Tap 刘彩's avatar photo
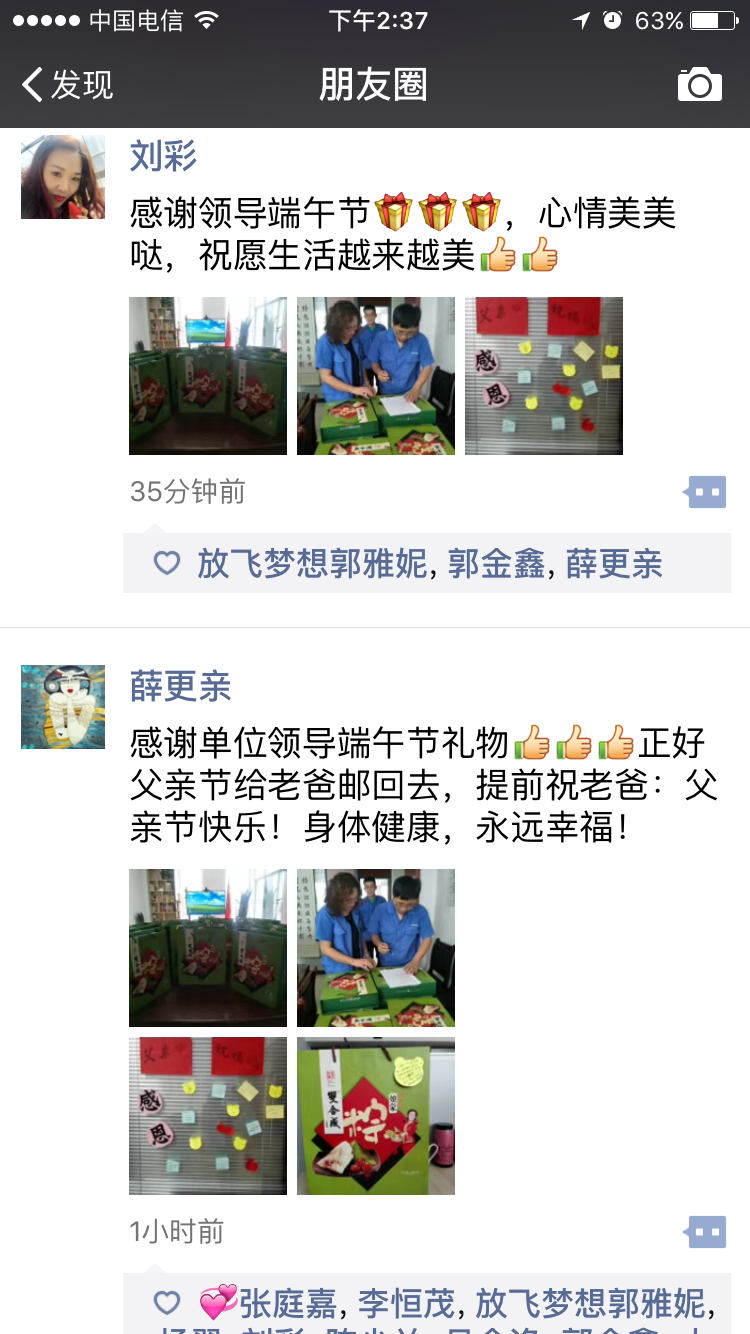The width and height of the screenshot is (750, 1334). point(63,177)
